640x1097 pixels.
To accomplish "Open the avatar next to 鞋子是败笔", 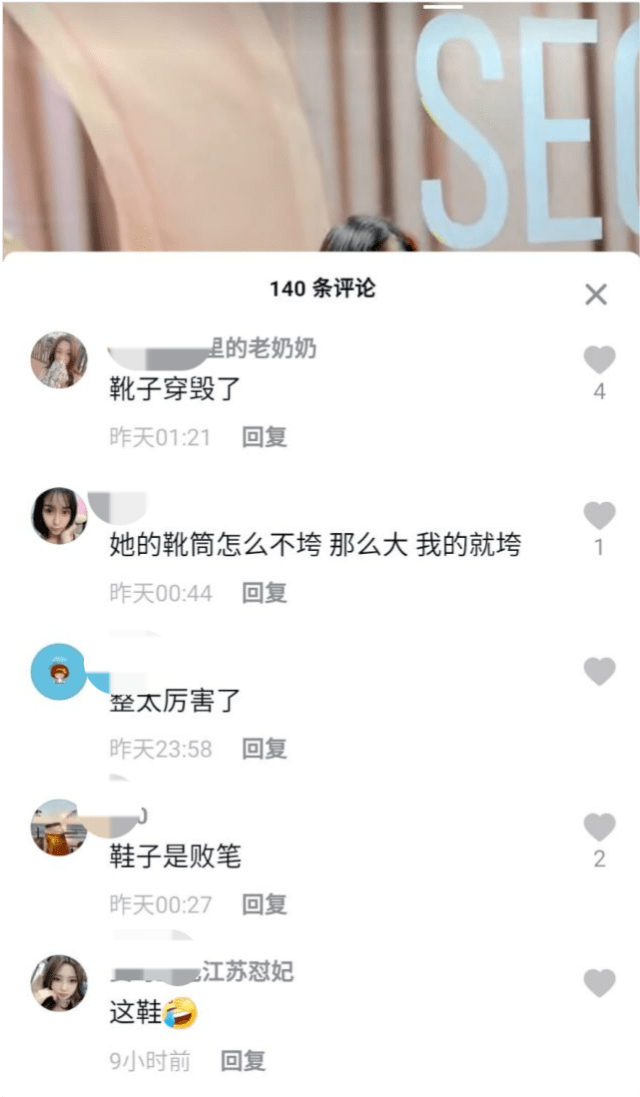I will coord(59,828).
